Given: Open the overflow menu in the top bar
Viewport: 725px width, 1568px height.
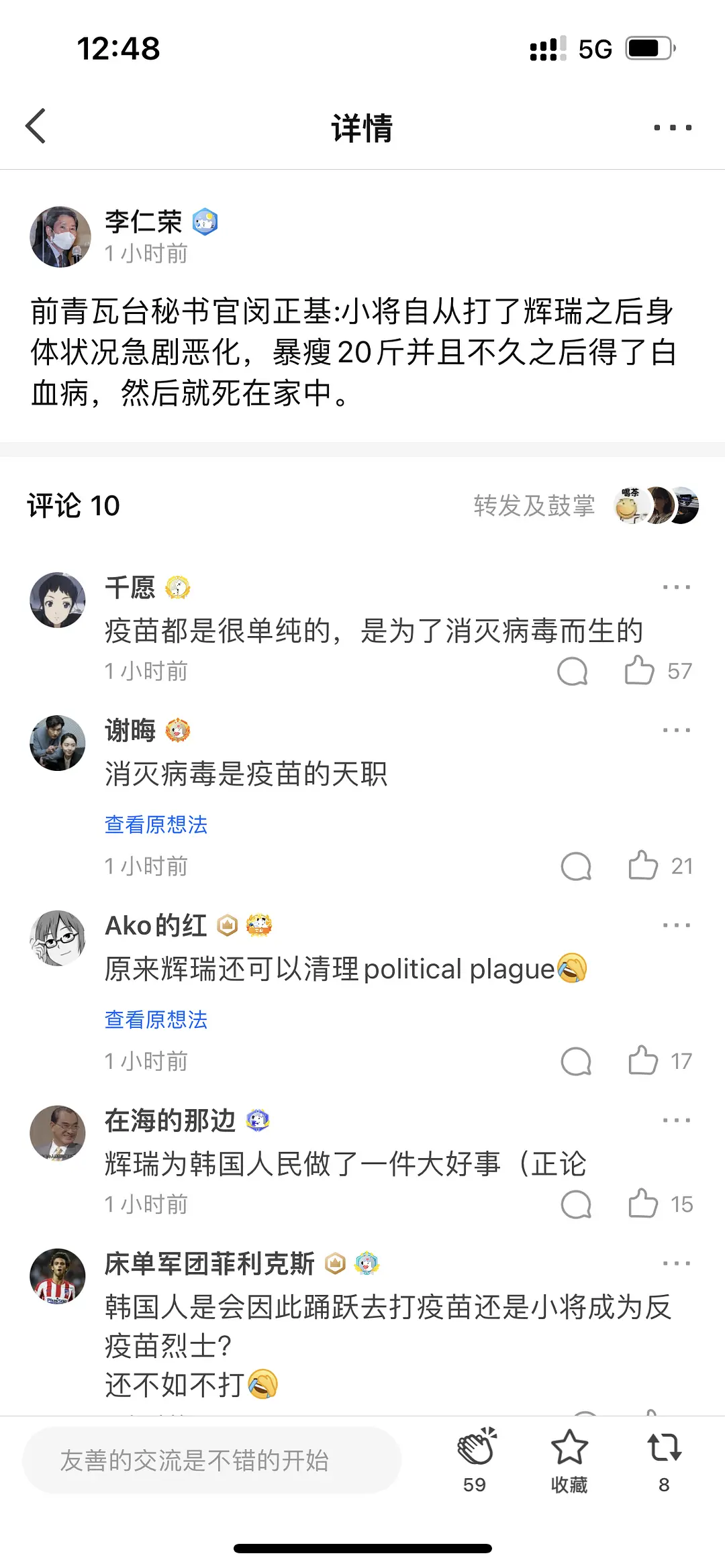Looking at the screenshot, I should [x=673, y=127].
